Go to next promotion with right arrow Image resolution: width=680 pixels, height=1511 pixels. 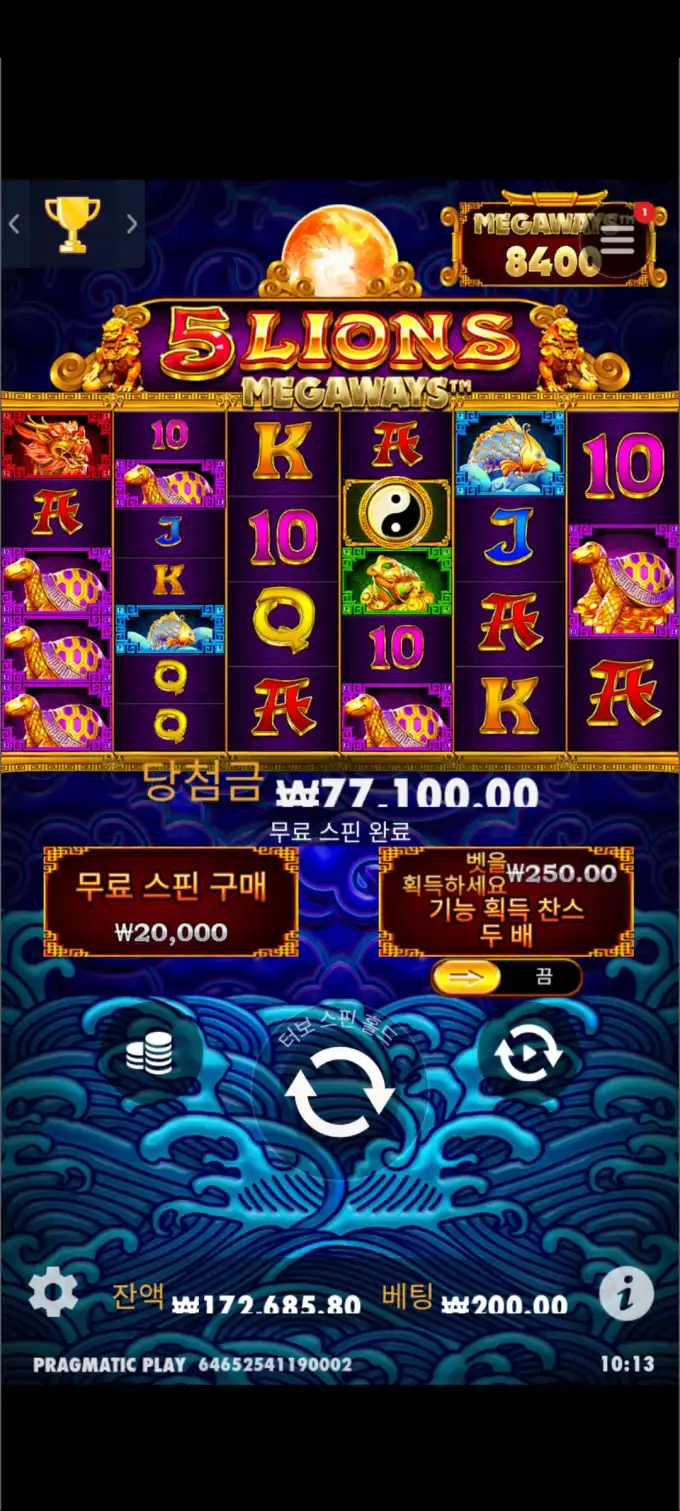pos(131,224)
